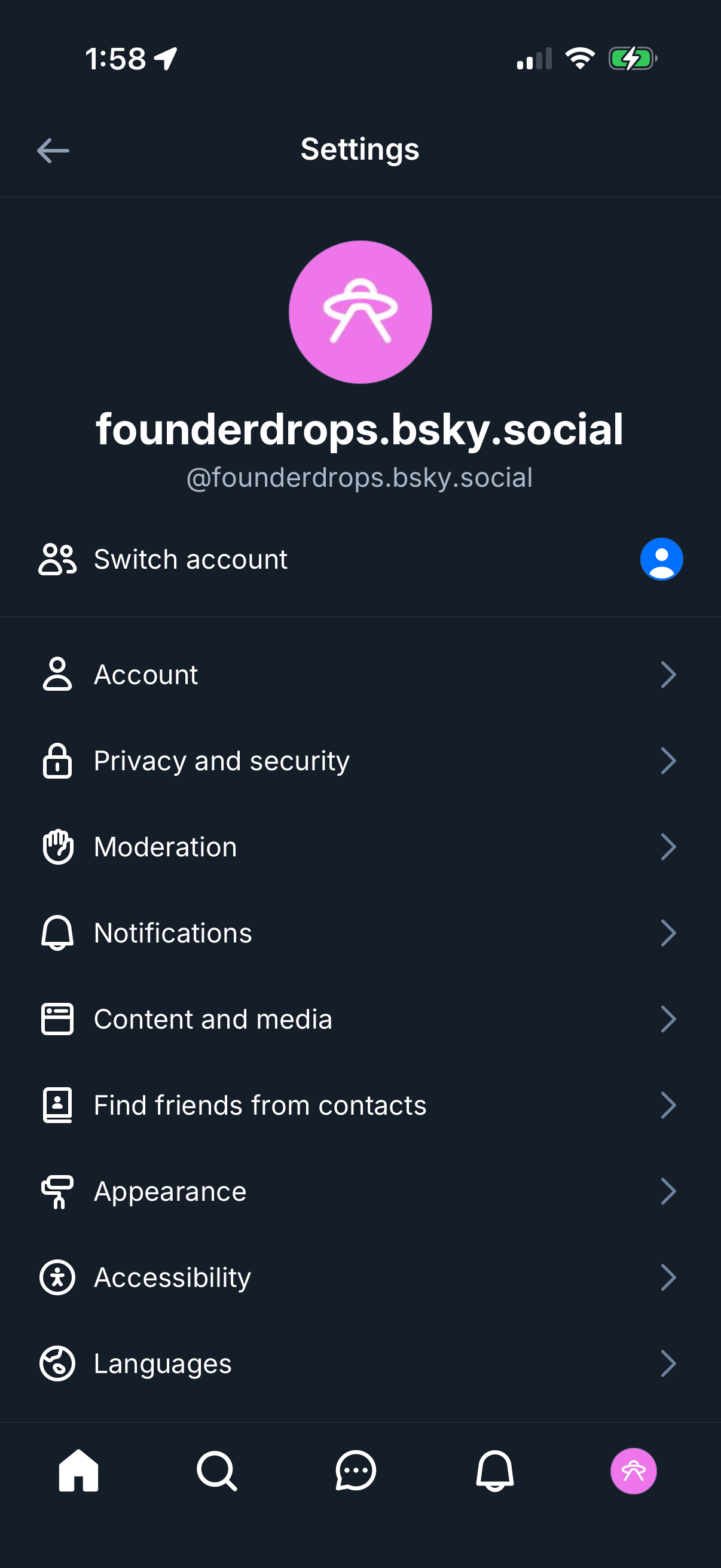The width and height of the screenshot is (721, 1568).
Task: Open the Home feed icon
Action: (78, 1472)
